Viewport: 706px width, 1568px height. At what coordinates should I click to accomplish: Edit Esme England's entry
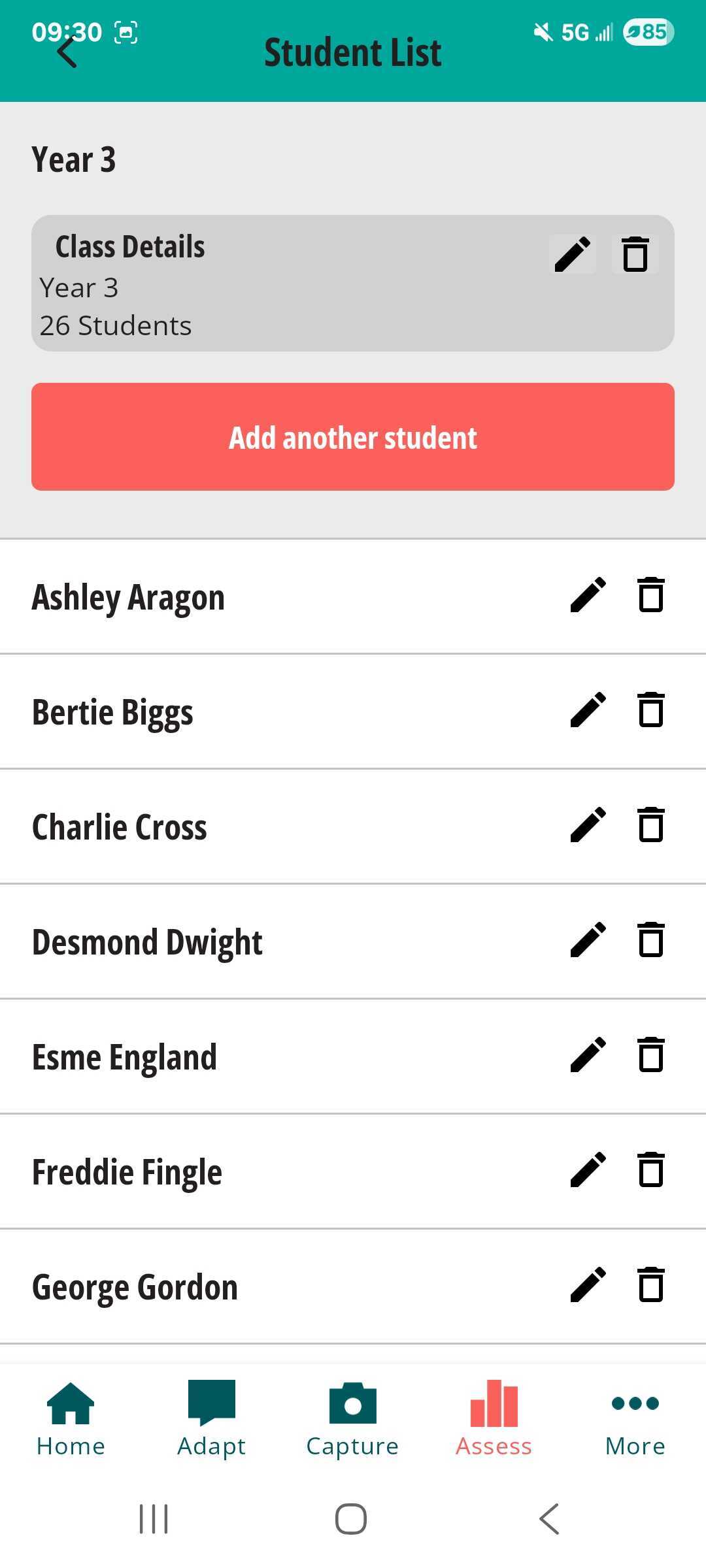click(x=588, y=1055)
